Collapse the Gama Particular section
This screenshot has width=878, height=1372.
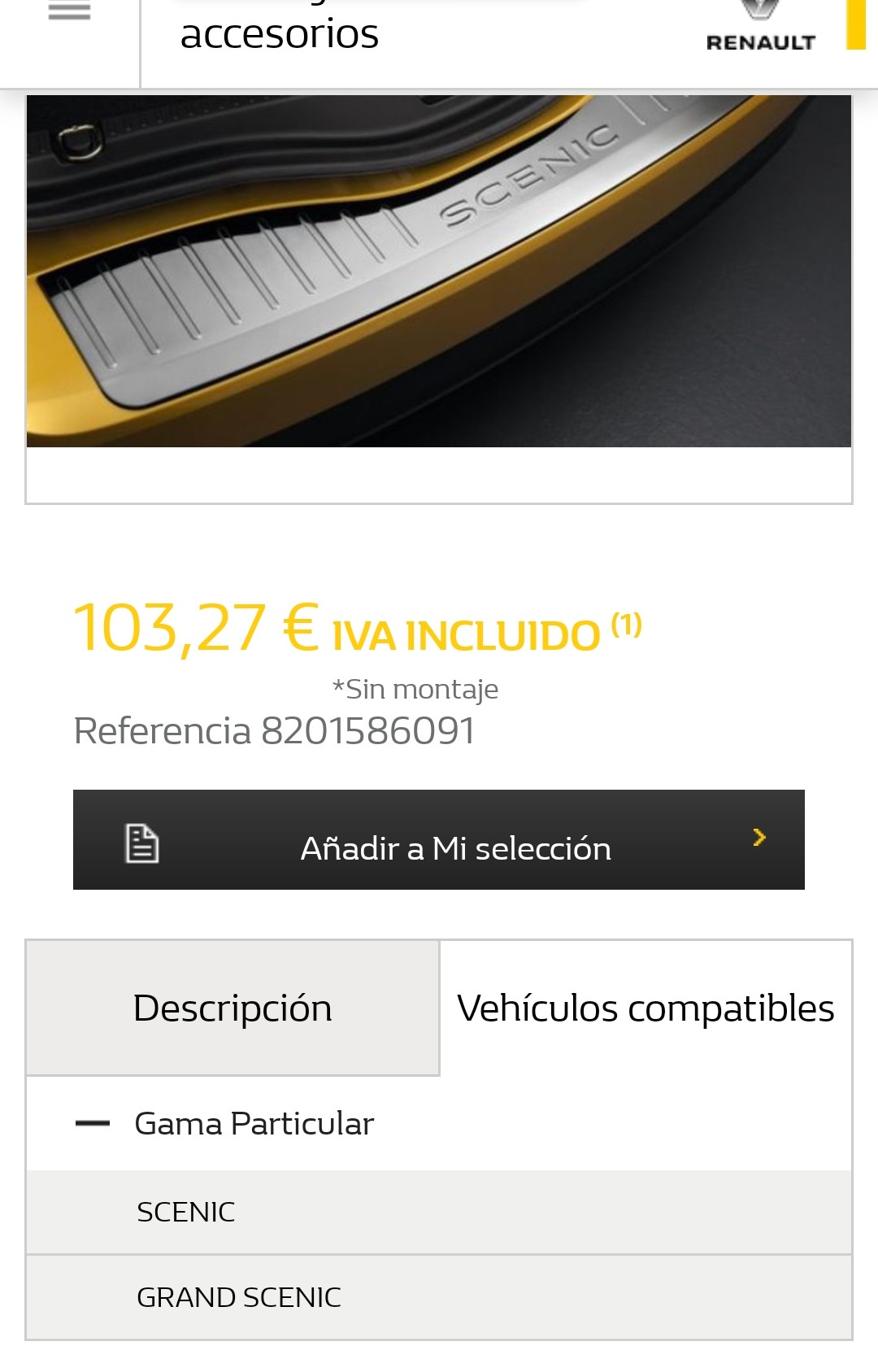click(x=93, y=1124)
